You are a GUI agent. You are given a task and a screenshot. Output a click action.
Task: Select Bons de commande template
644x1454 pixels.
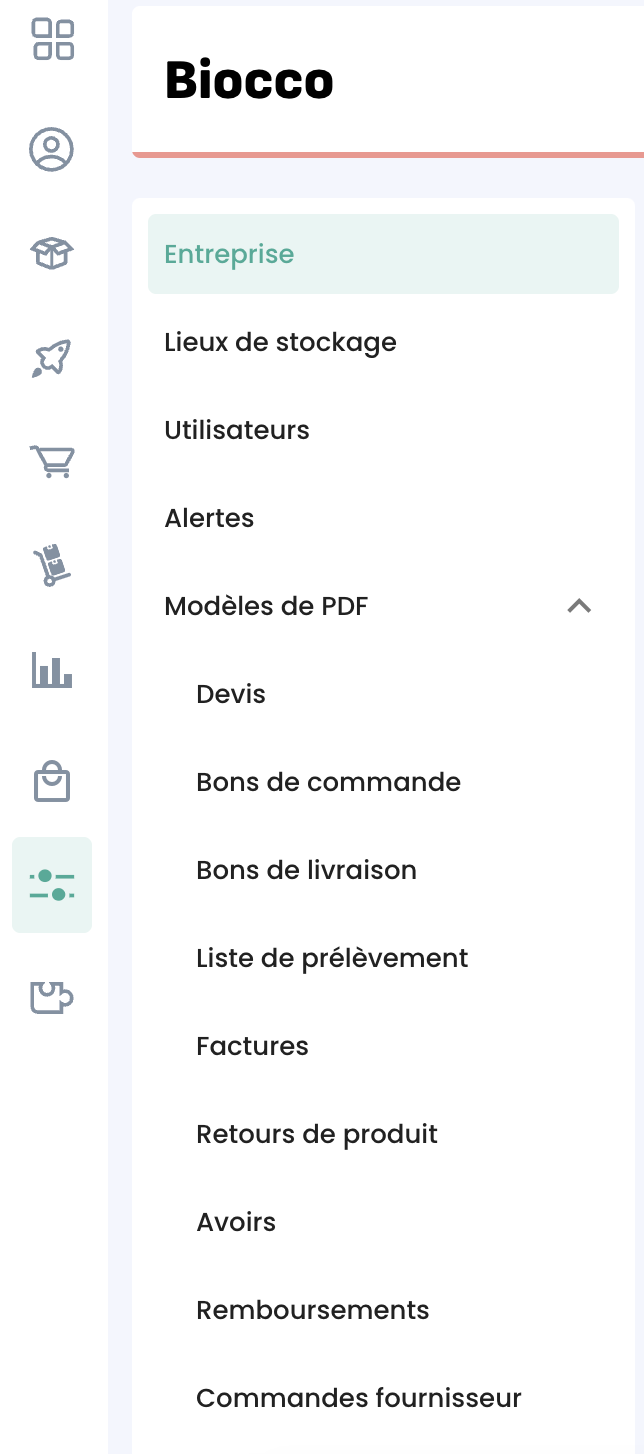[328, 782]
